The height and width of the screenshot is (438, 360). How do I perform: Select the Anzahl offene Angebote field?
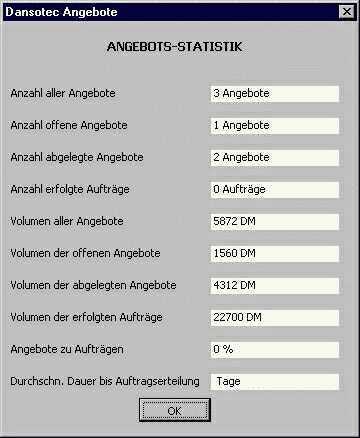tap(275, 125)
